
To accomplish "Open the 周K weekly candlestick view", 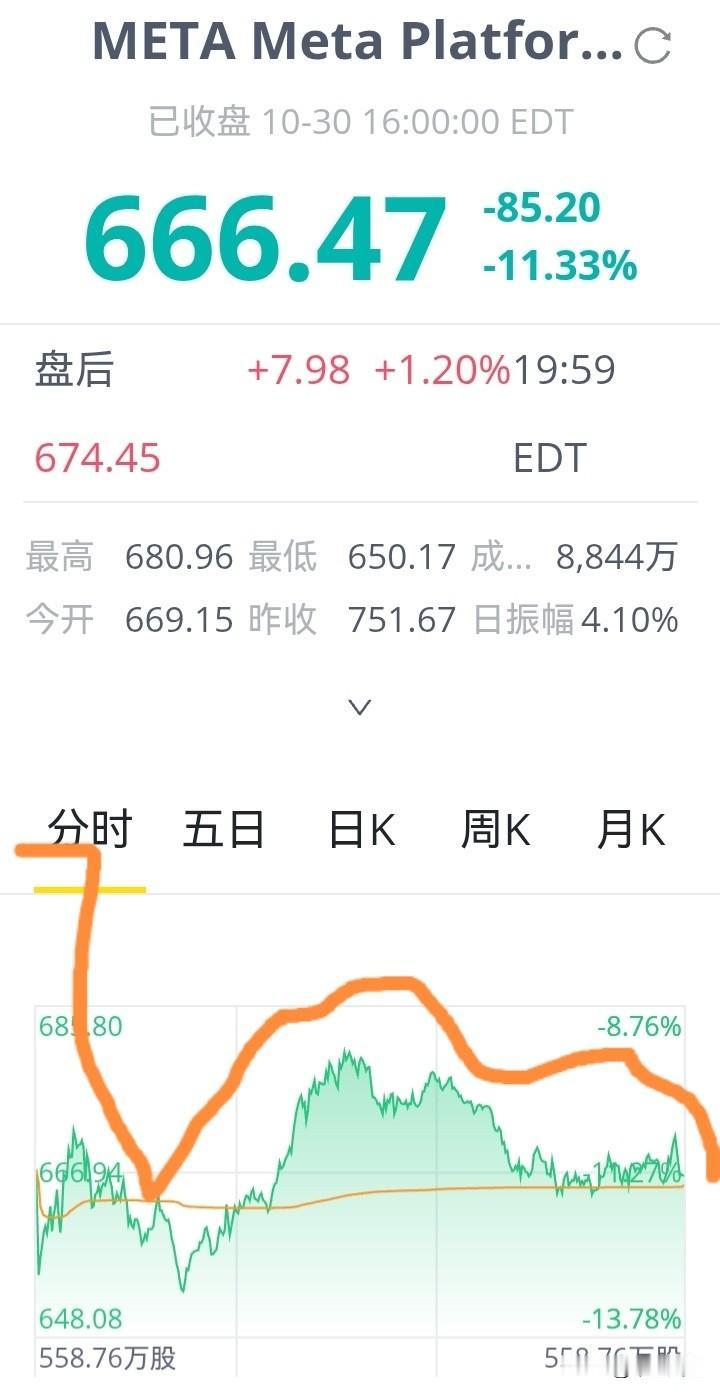I will coord(495,829).
